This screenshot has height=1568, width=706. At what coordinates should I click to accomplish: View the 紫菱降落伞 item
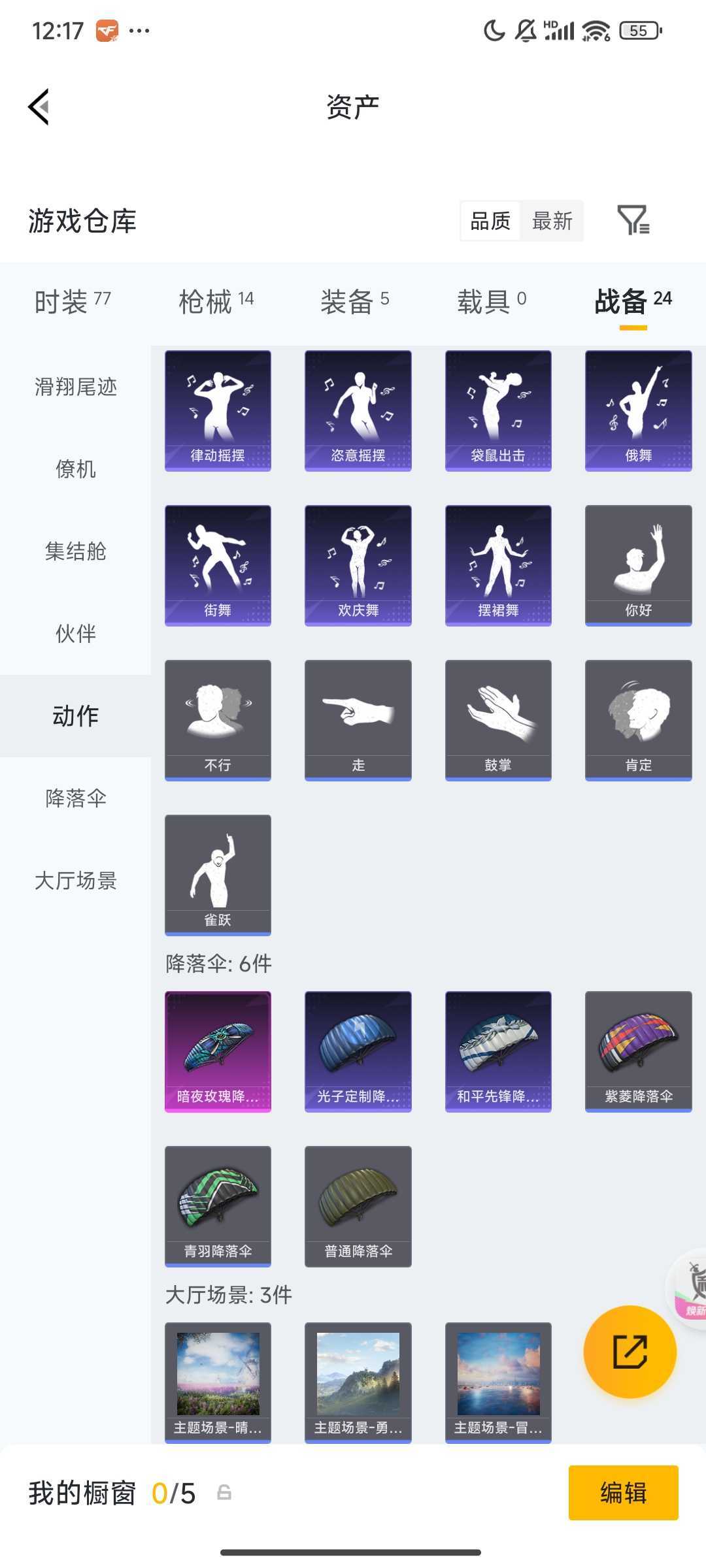click(638, 1051)
